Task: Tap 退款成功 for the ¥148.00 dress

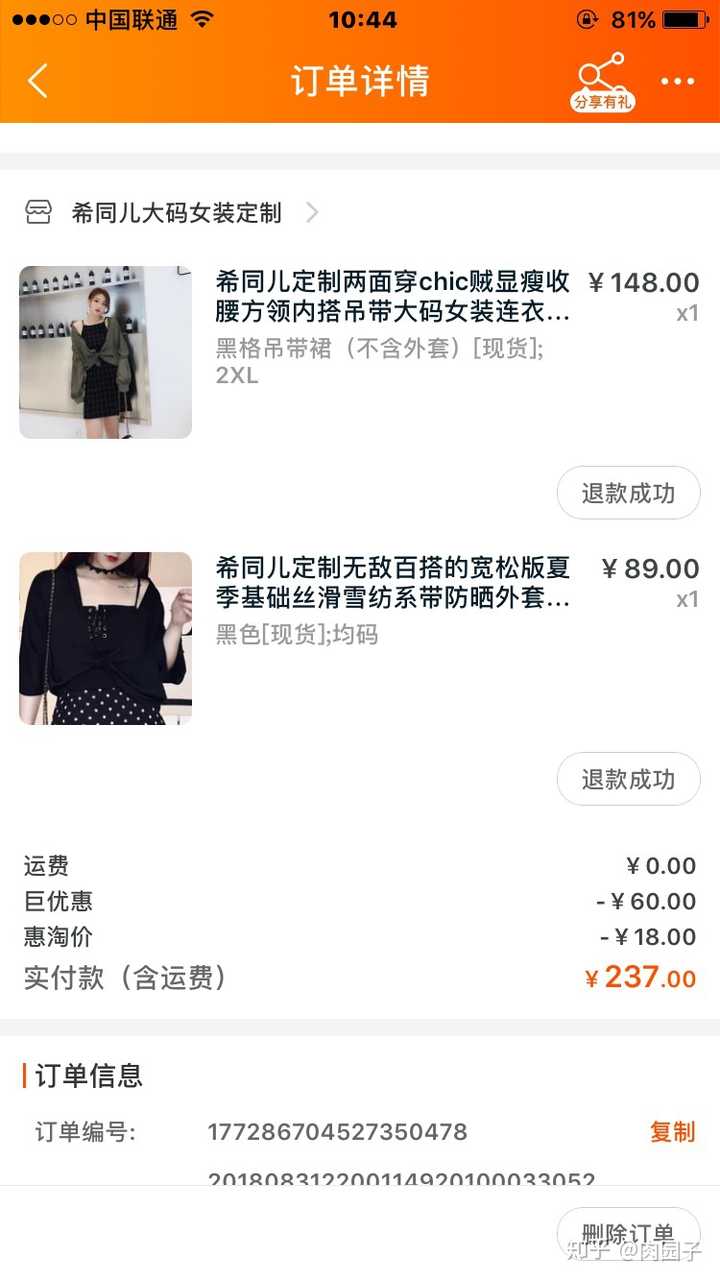Action: tap(628, 493)
